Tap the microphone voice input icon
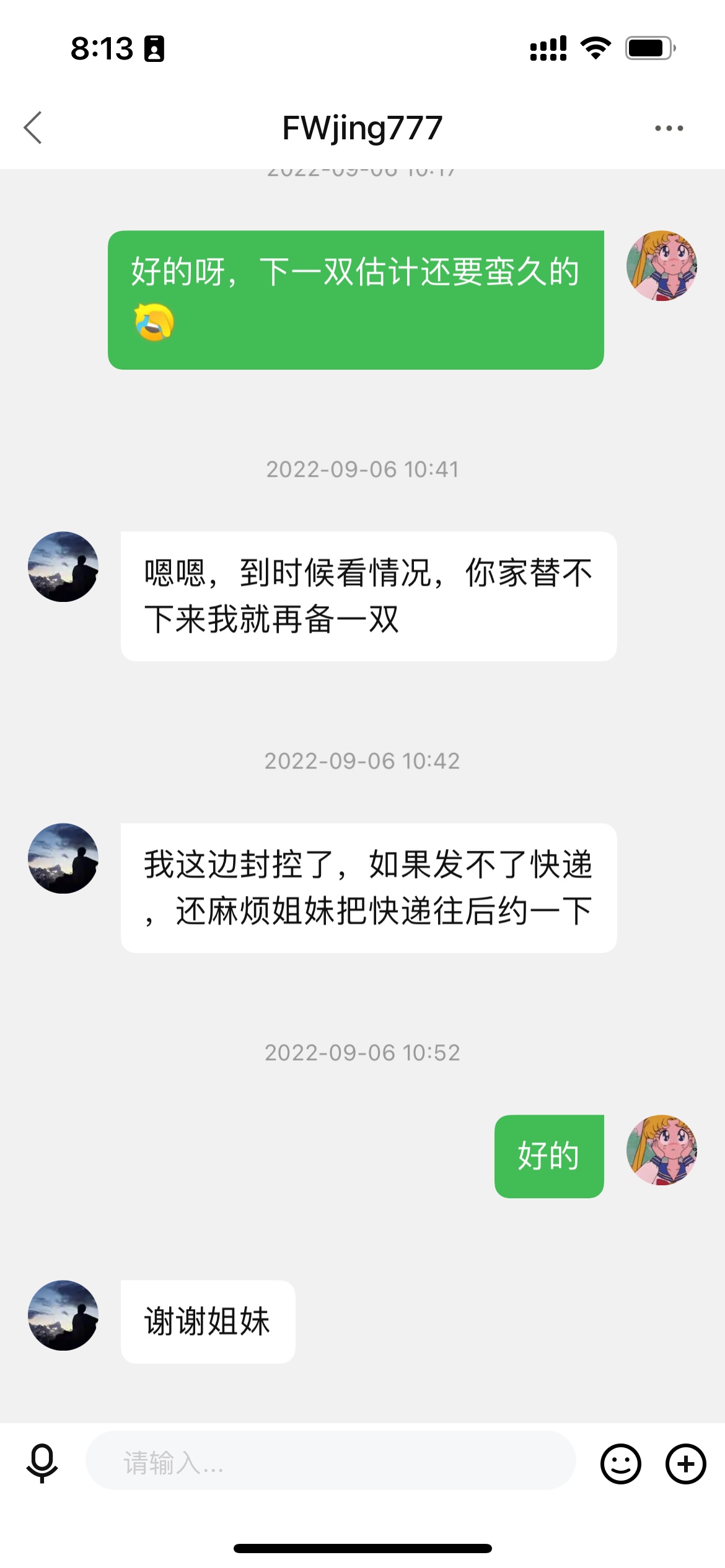 (x=42, y=1463)
